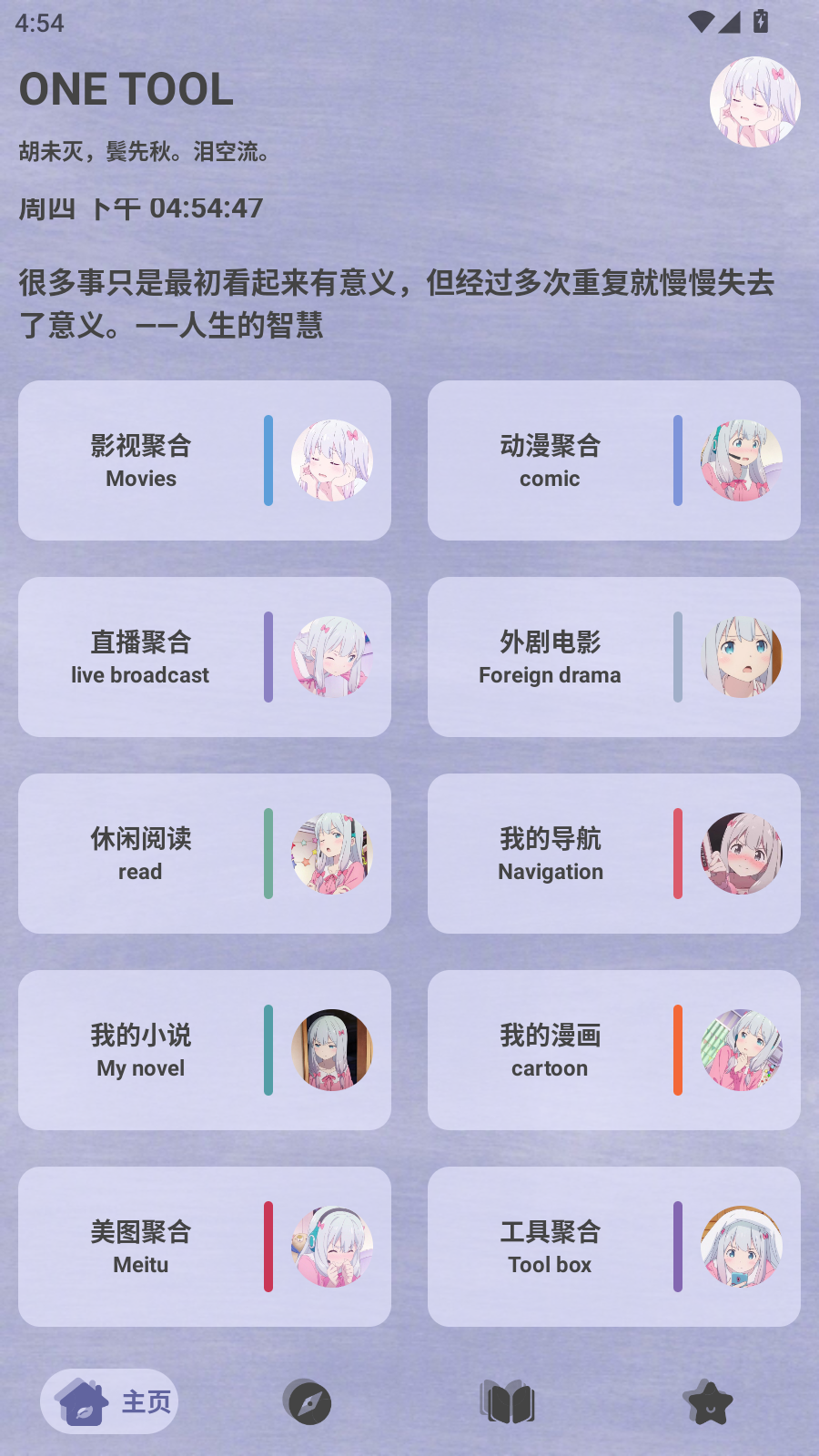819x1456 pixels.
Task: Open the 我的漫画 cartoon card
Action: point(613,1049)
